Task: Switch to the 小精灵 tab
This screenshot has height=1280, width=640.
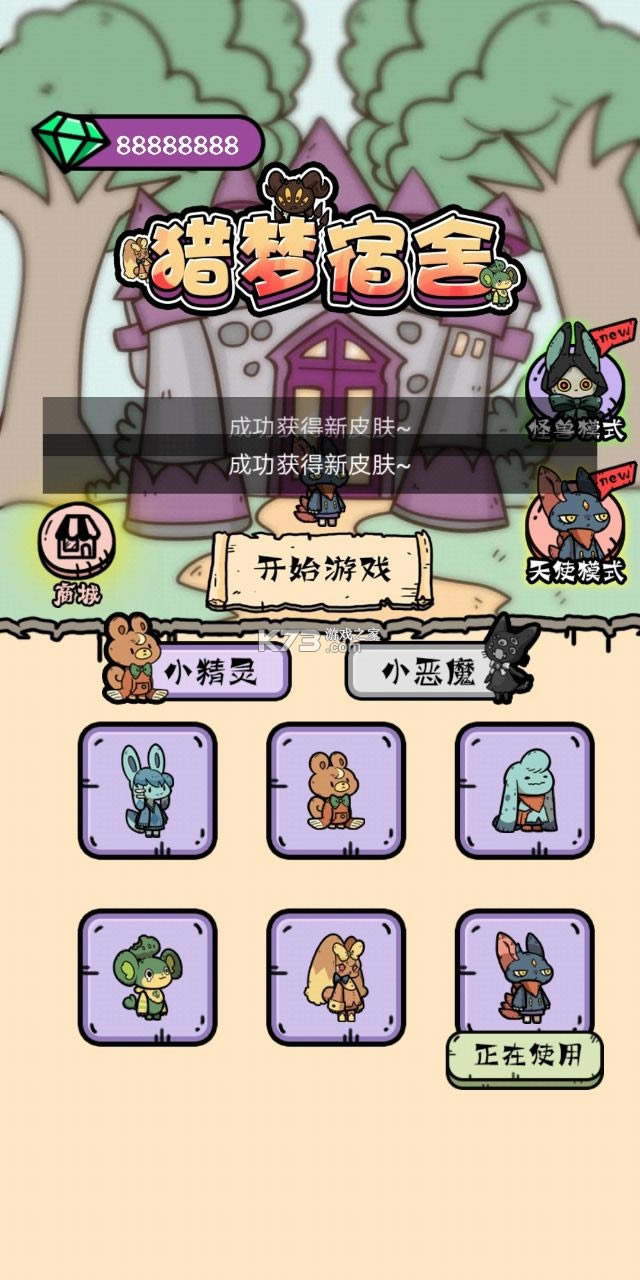Action: (x=210, y=672)
